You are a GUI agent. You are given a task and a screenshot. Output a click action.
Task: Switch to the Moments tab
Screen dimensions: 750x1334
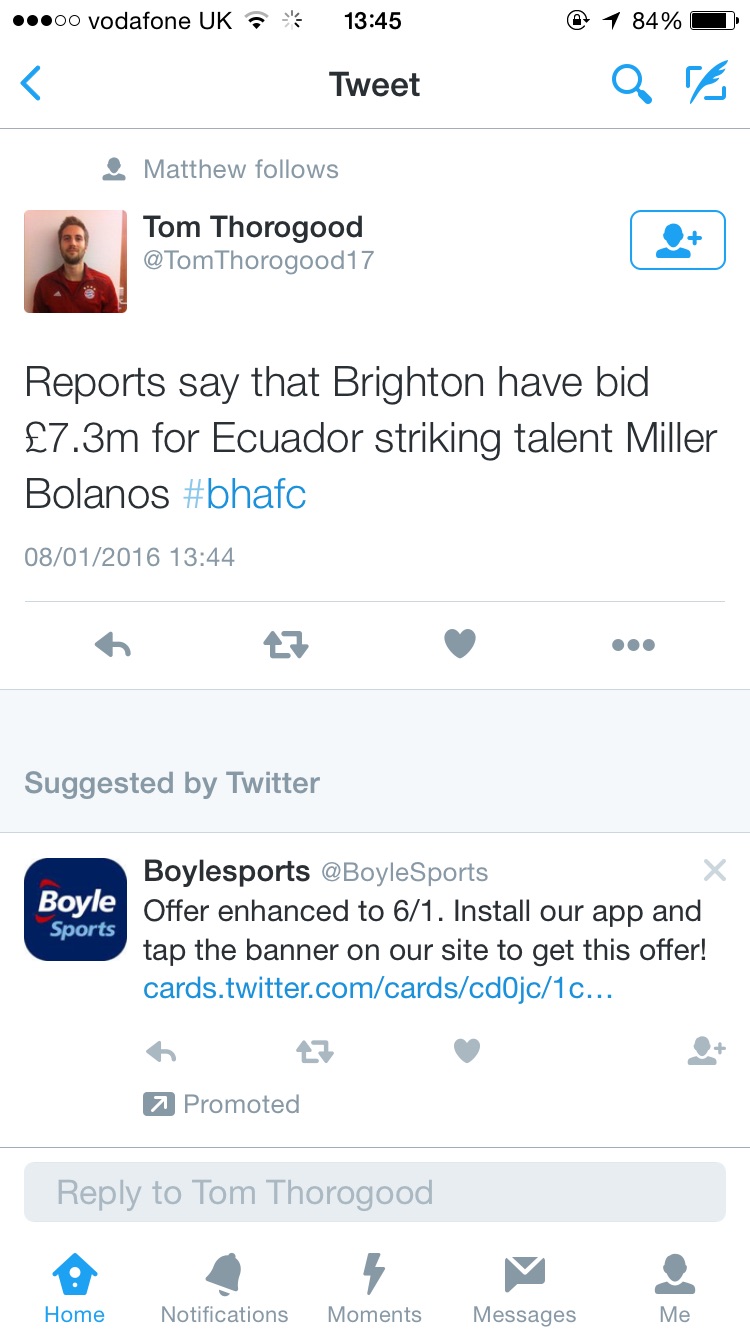coord(374,1288)
